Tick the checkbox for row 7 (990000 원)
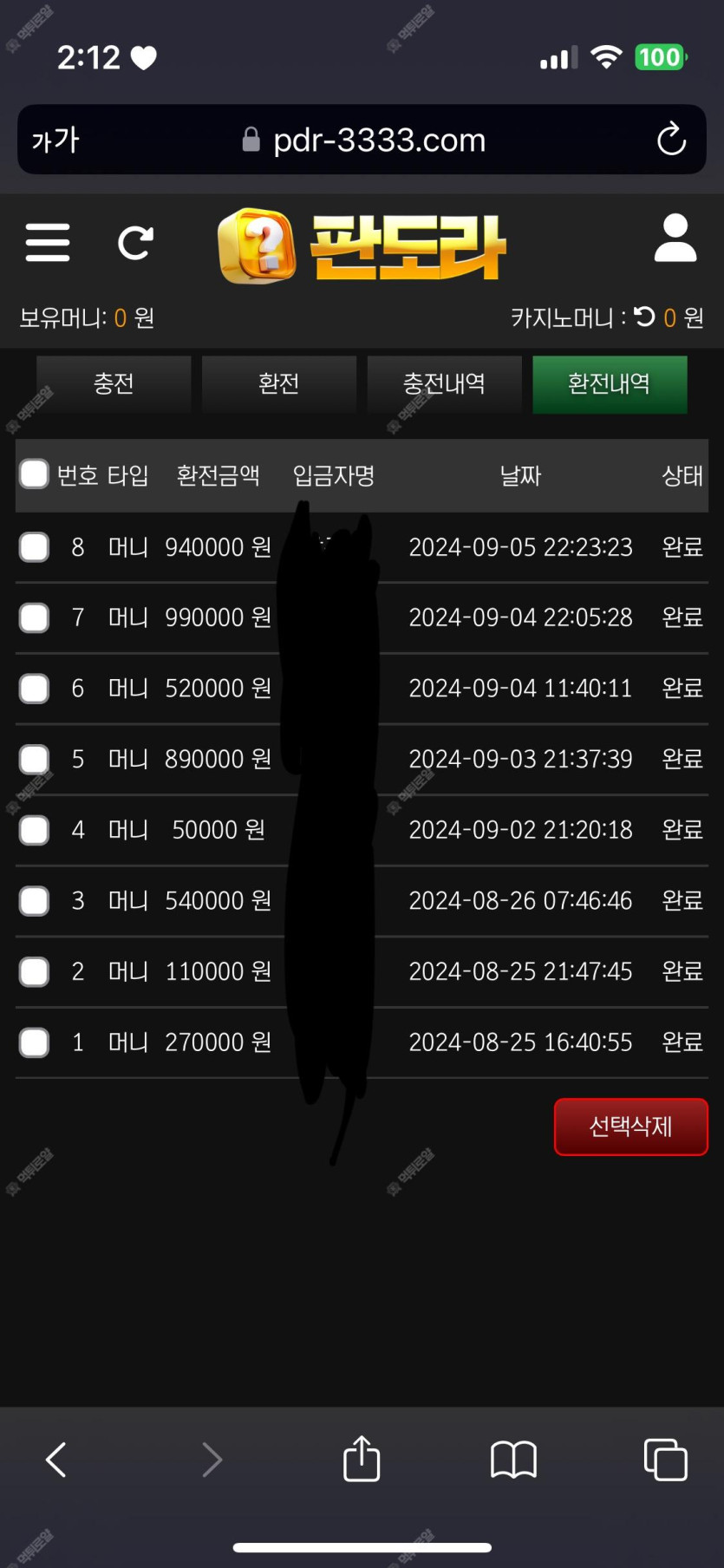724x1568 pixels. coord(34,617)
